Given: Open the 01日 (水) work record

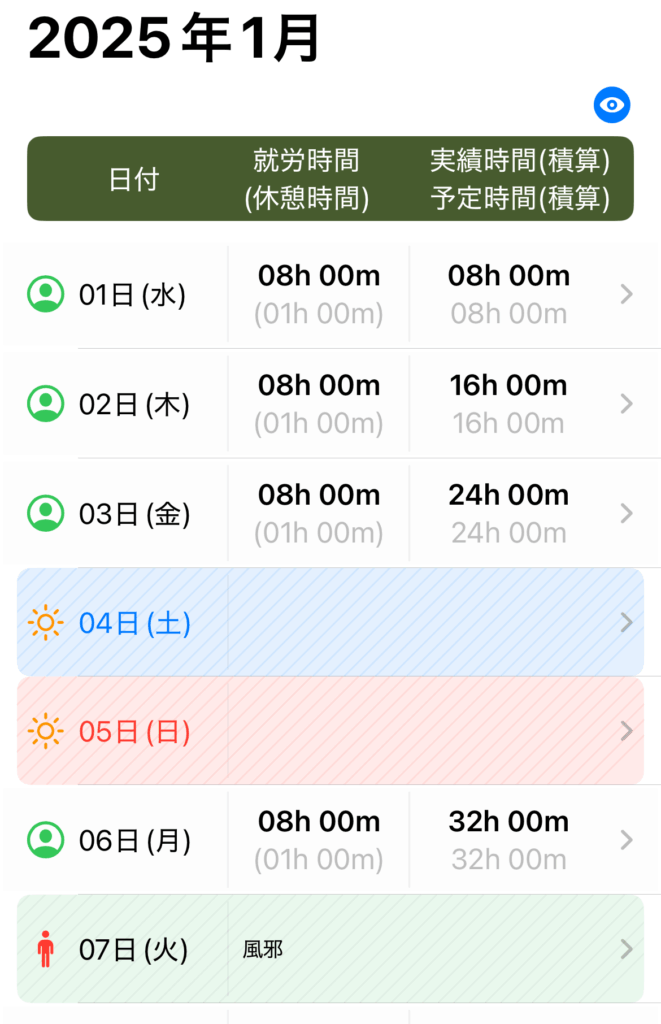Looking at the screenshot, I should (330, 294).
